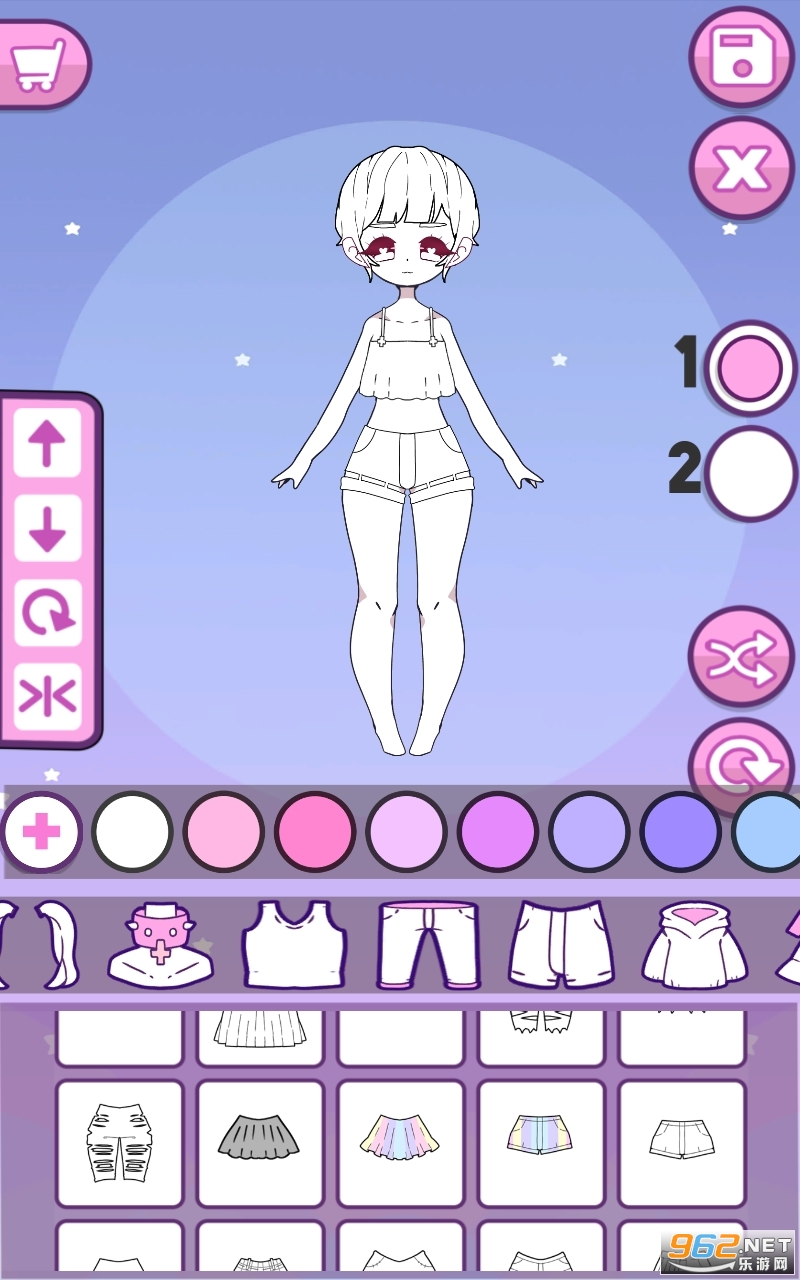Image resolution: width=800 pixels, height=1280 pixels.
Task: Randomize the outfit with shuffle button
Action: pos(741,658)
